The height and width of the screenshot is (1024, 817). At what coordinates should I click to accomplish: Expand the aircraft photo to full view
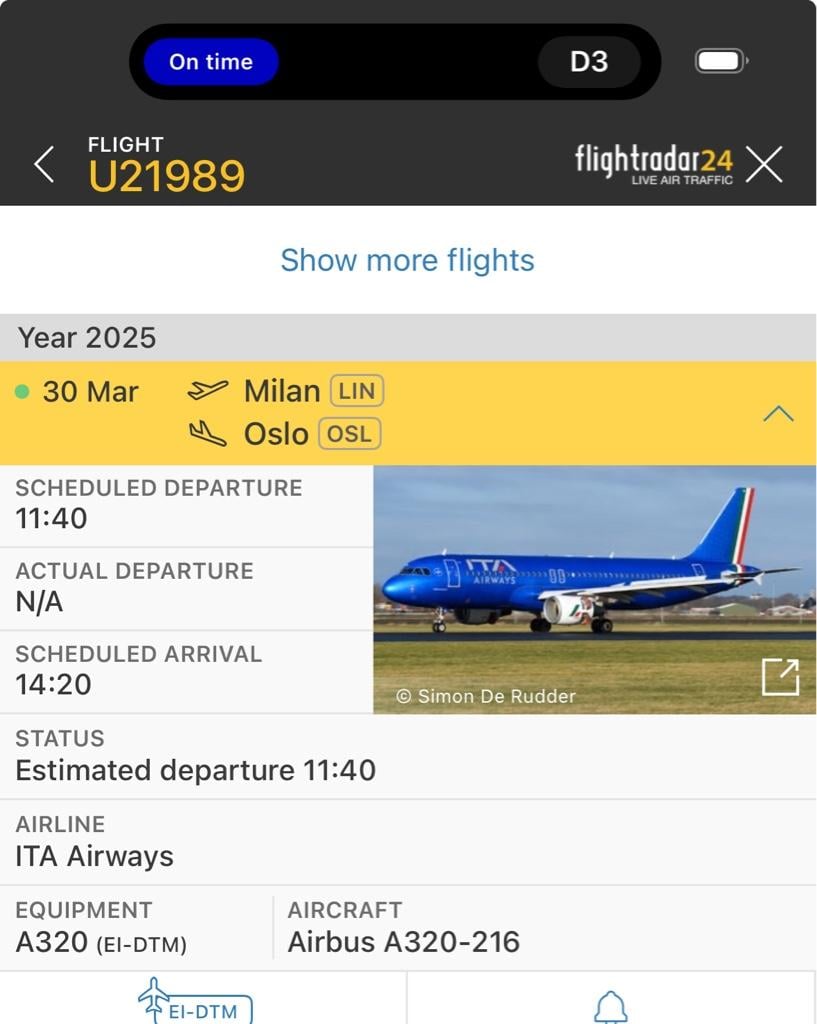click(780, 677)
